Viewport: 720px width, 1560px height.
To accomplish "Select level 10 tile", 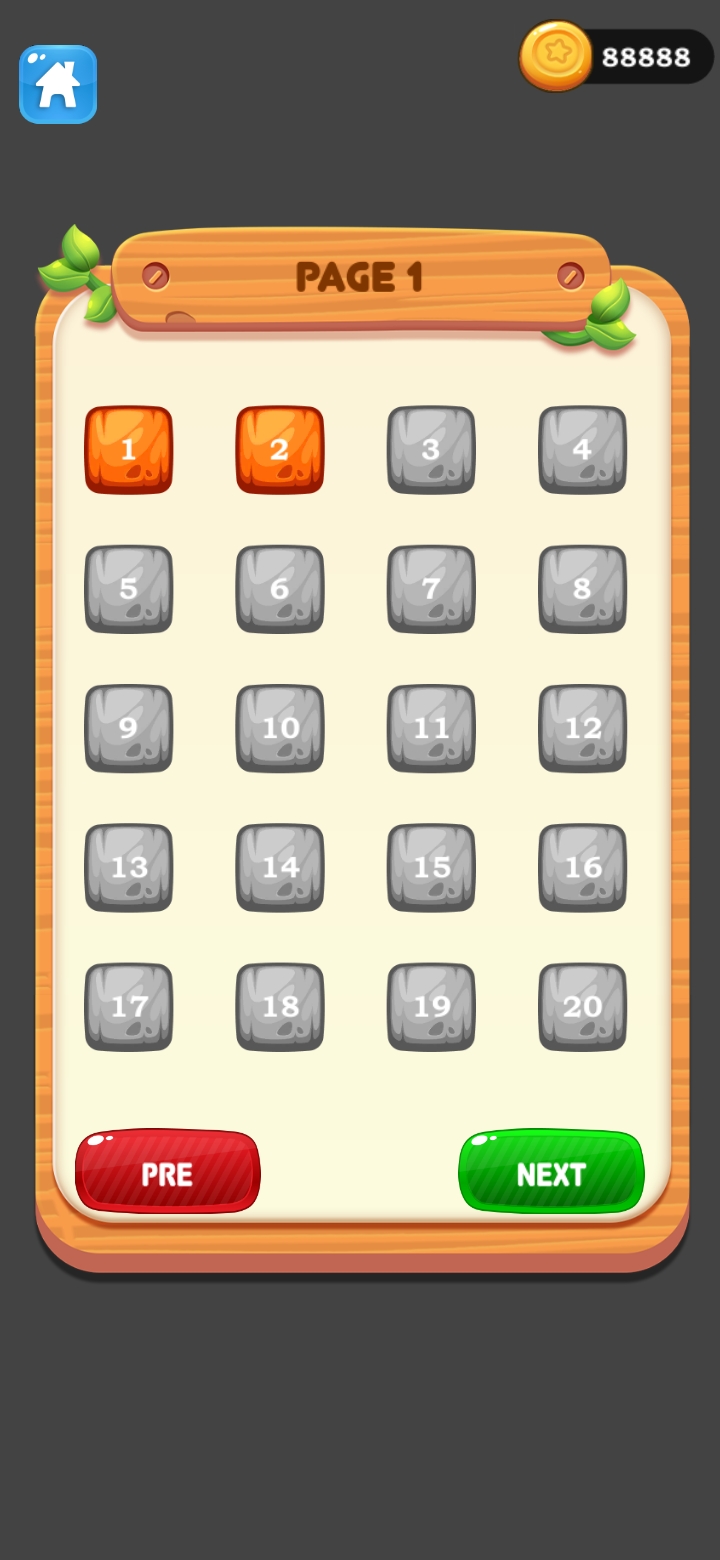I will [280, 728].
